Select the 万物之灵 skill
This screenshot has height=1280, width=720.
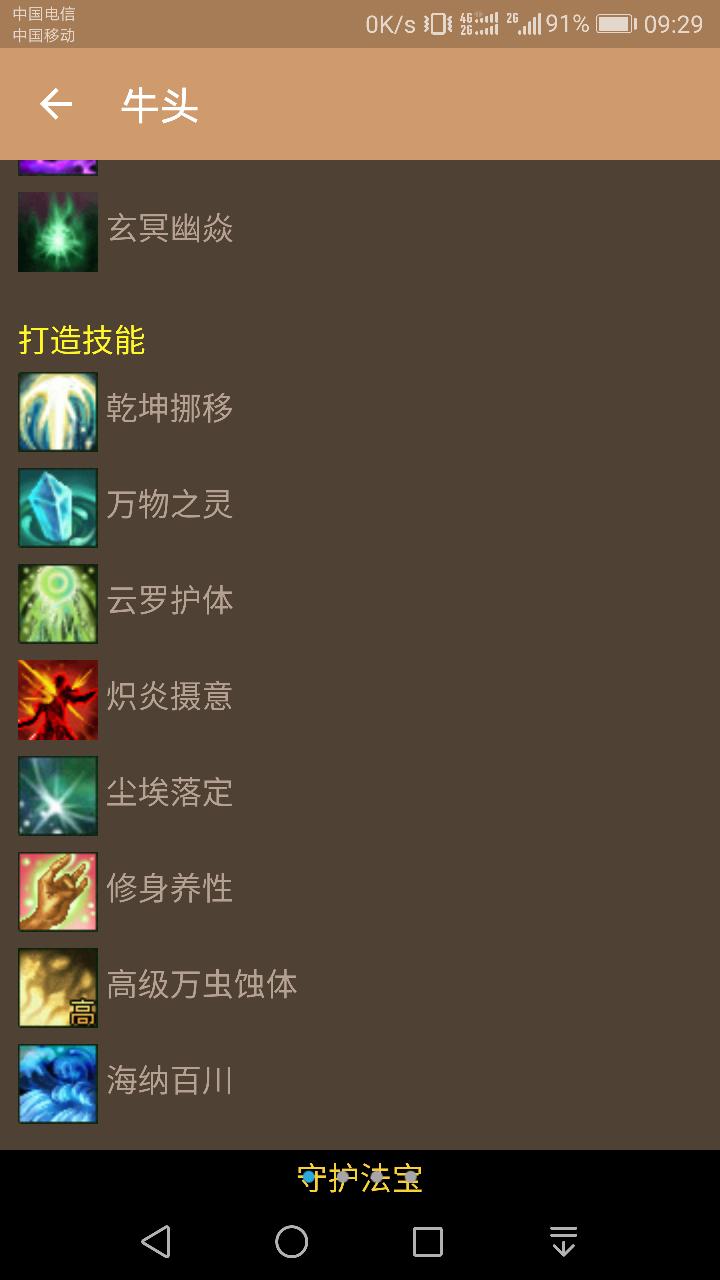(170, 506)
